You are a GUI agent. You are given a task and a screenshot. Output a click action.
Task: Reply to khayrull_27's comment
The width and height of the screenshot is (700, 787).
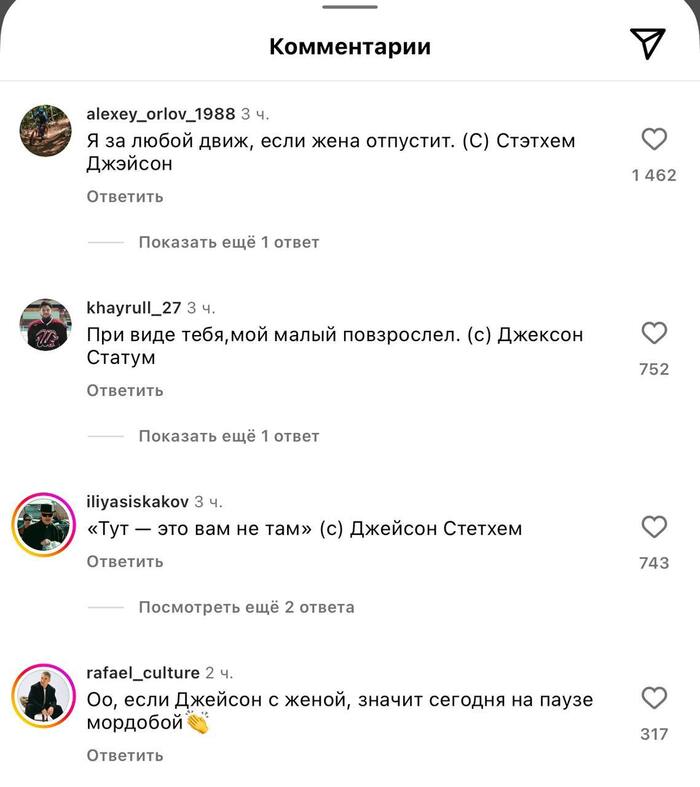pos(124,390)
